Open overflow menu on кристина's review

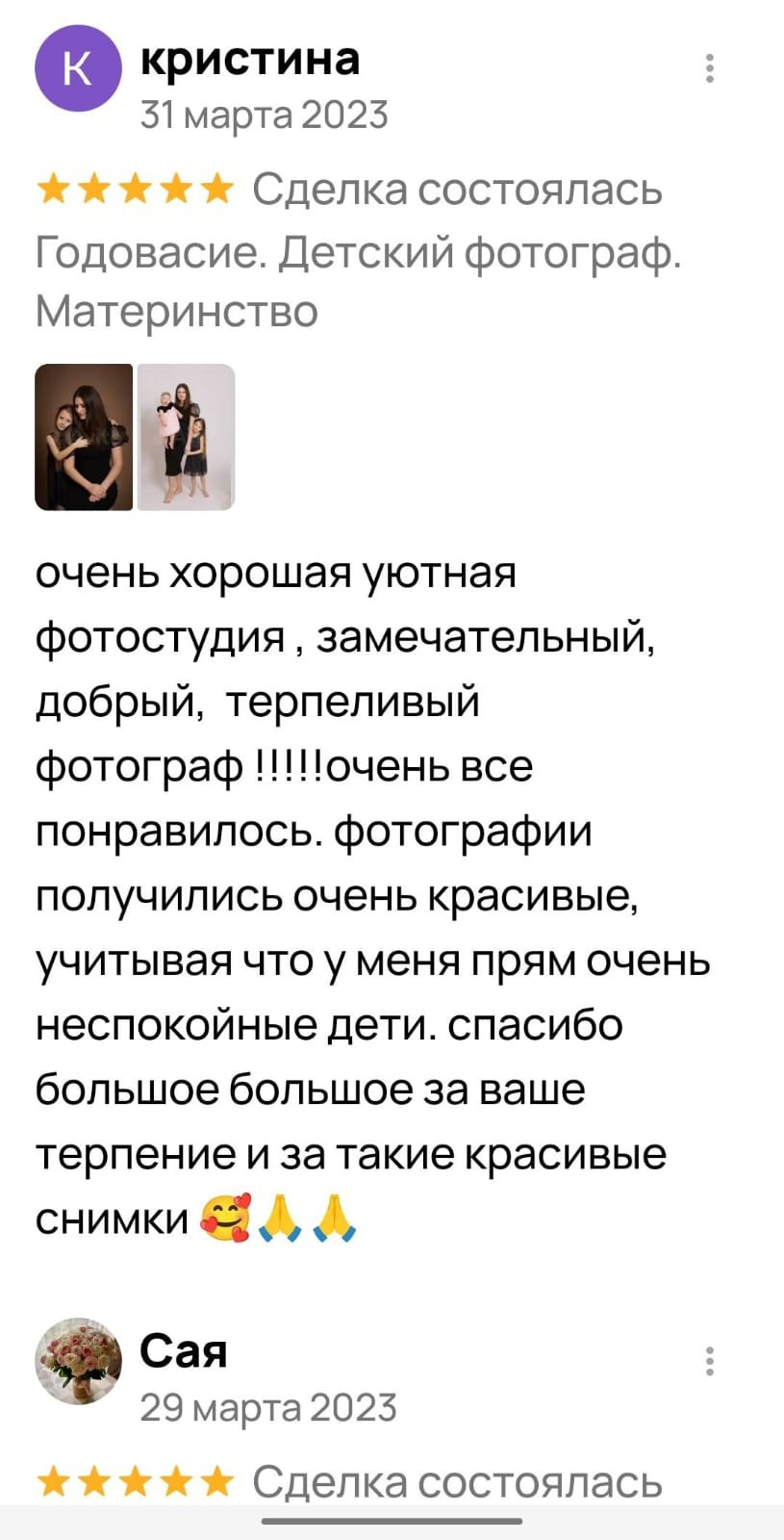(709, 68)
